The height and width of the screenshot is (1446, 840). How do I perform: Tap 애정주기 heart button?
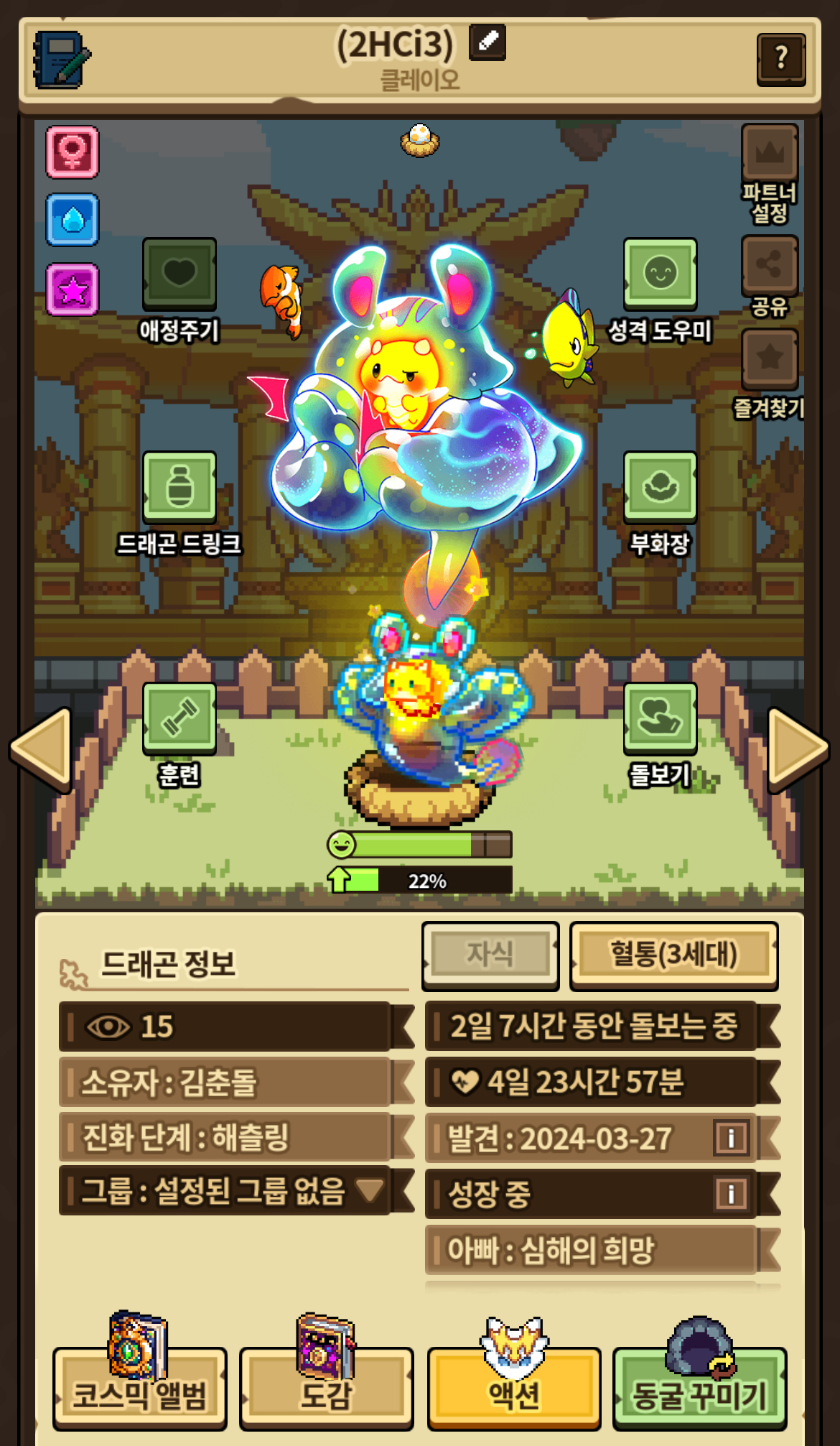(179, 274)
